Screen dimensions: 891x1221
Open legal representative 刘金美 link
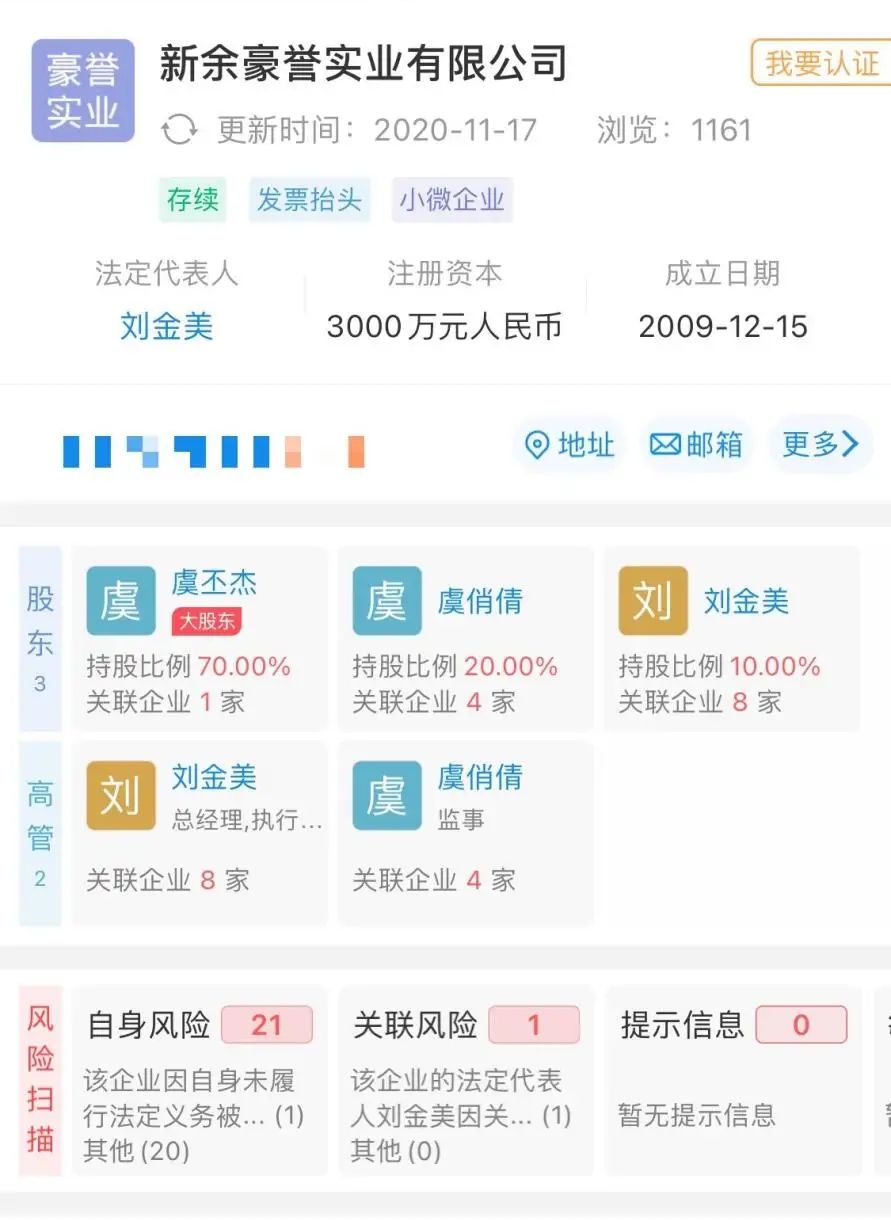point(167,326)
